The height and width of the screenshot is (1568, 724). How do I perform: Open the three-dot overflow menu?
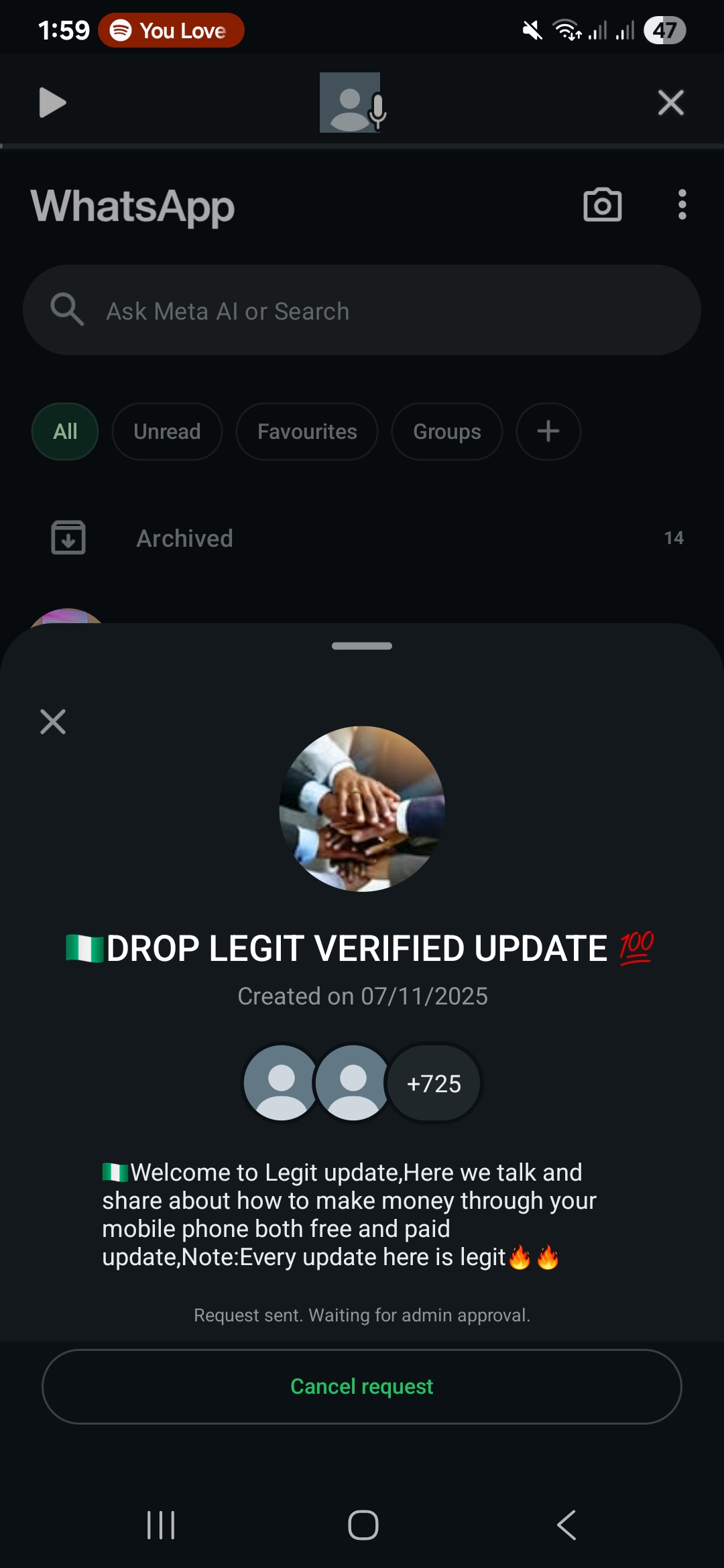pyautogui.click(x=682, y=205)
